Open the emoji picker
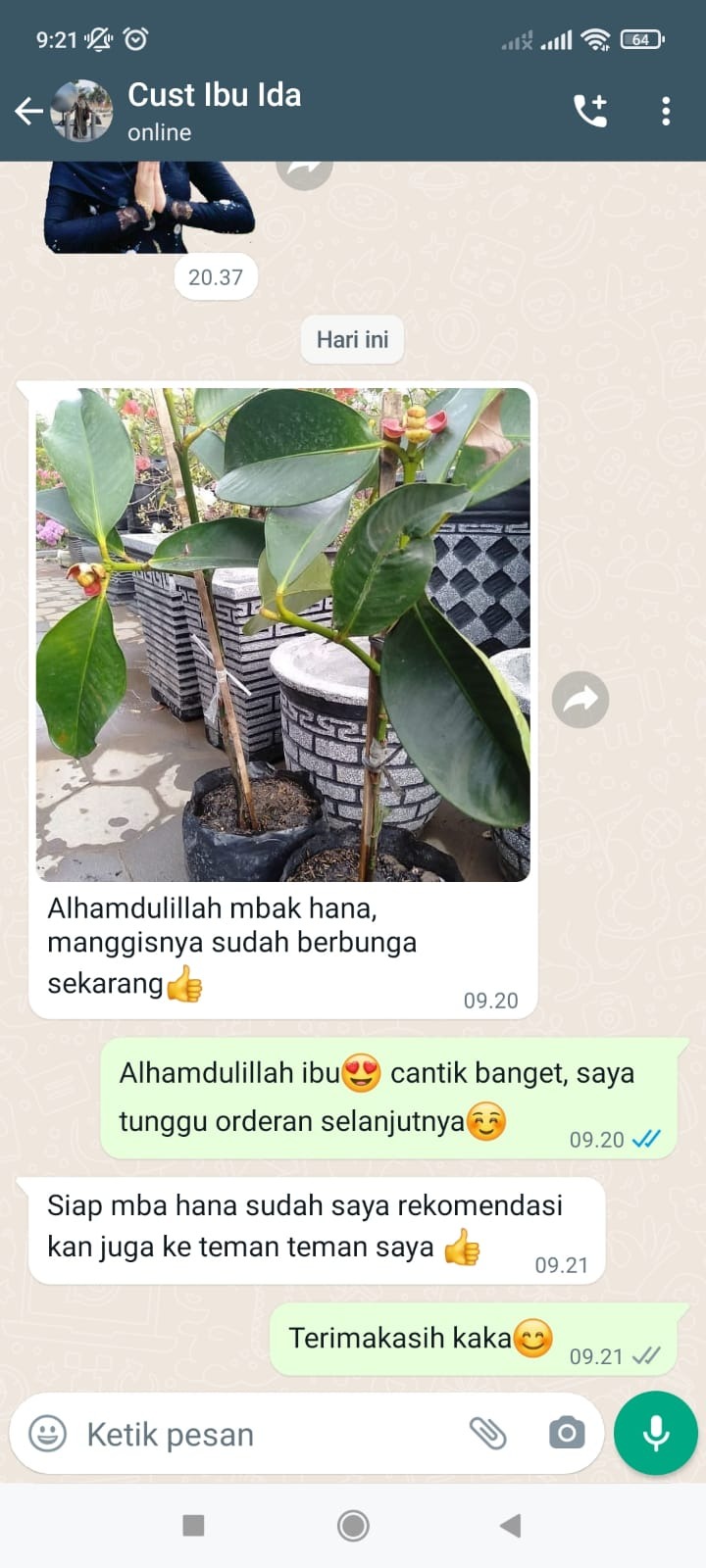 tap(48, 1434)
